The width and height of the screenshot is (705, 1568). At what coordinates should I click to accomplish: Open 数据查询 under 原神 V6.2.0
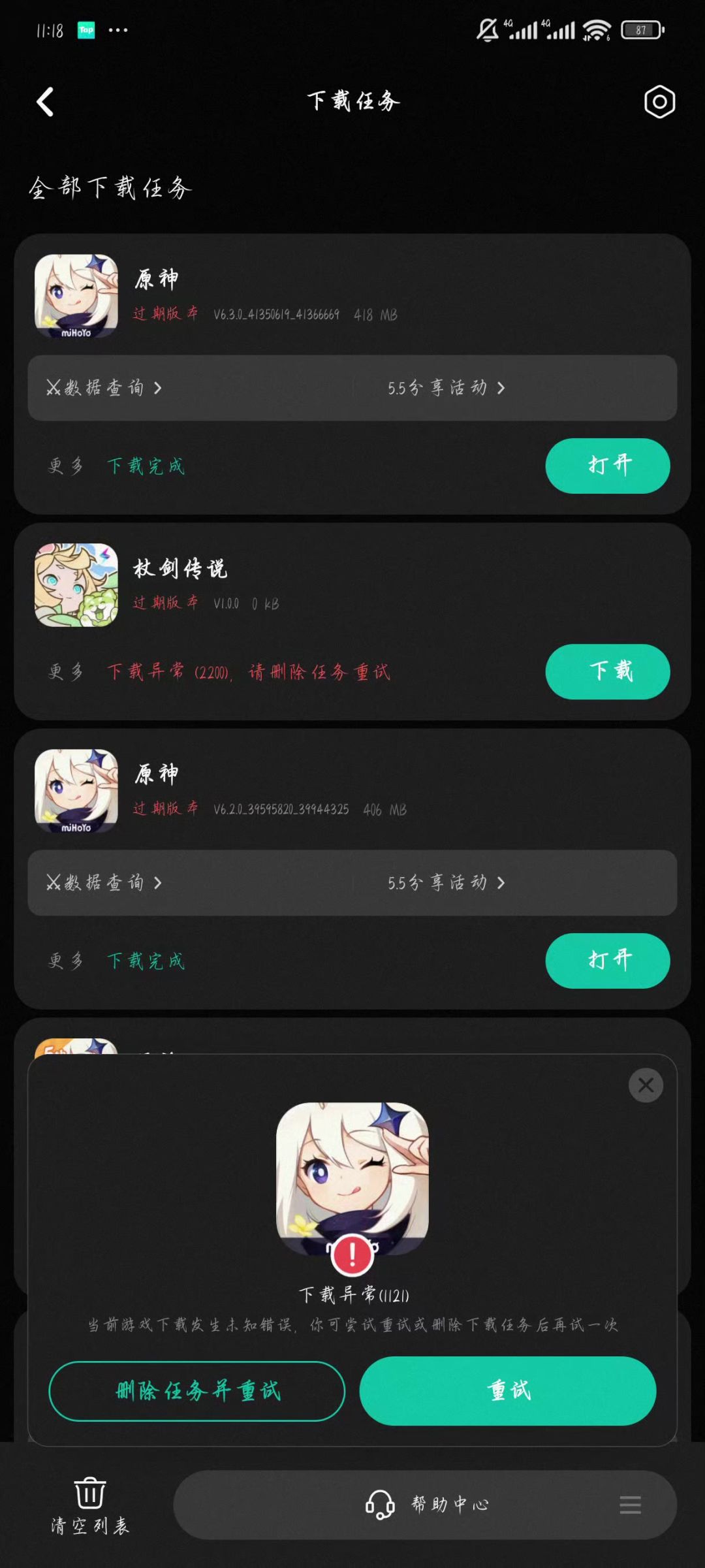(104, 883)
